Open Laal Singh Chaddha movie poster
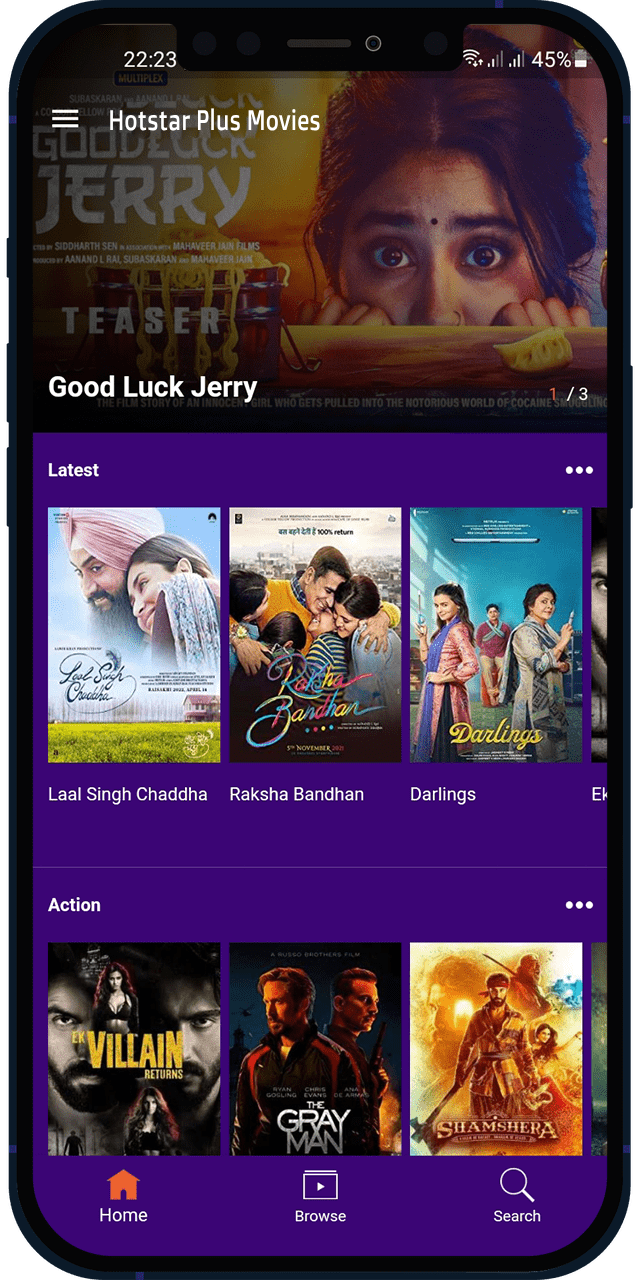Screen dimensions: 640x1280 (x=134, y=635)
